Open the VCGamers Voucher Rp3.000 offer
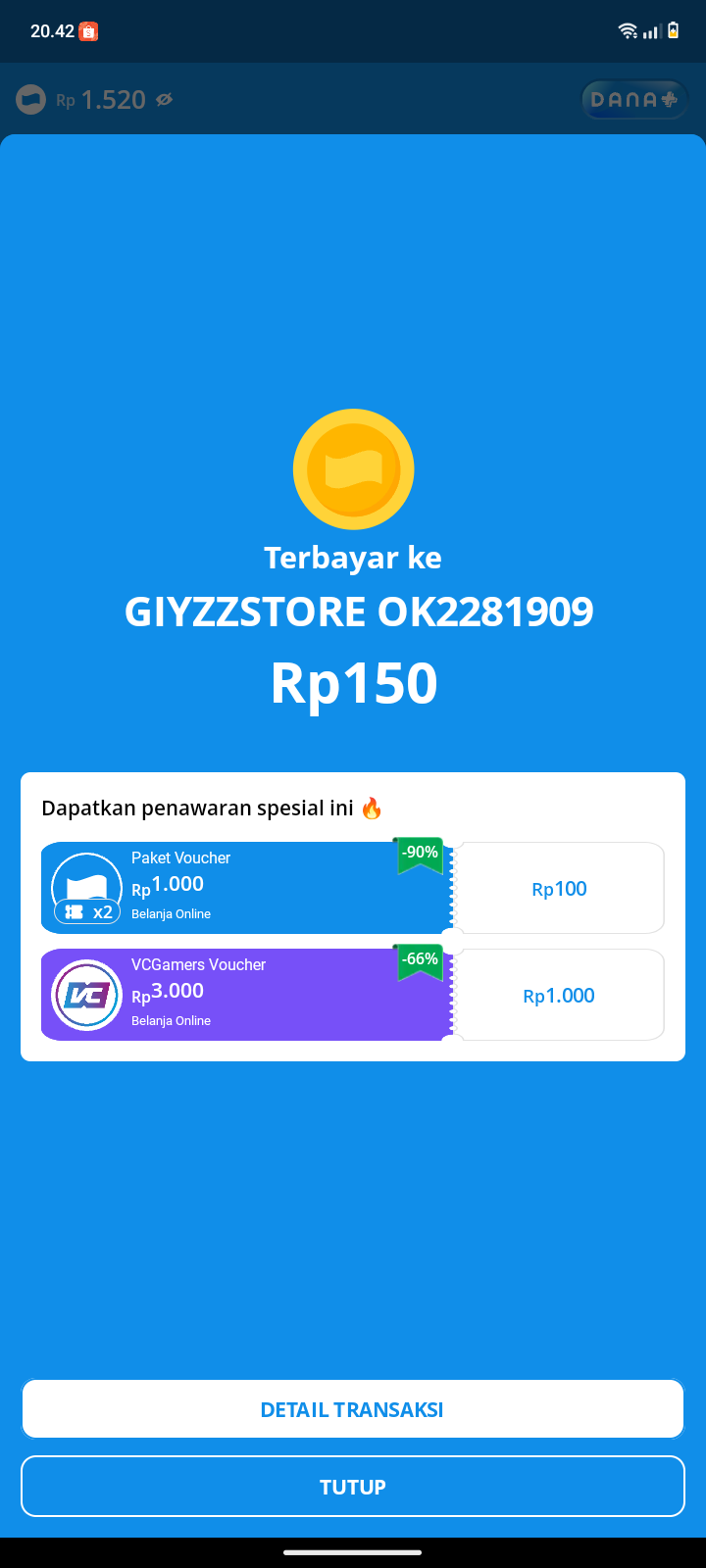This screenshot has height=1568, width=706. [245, 994]
